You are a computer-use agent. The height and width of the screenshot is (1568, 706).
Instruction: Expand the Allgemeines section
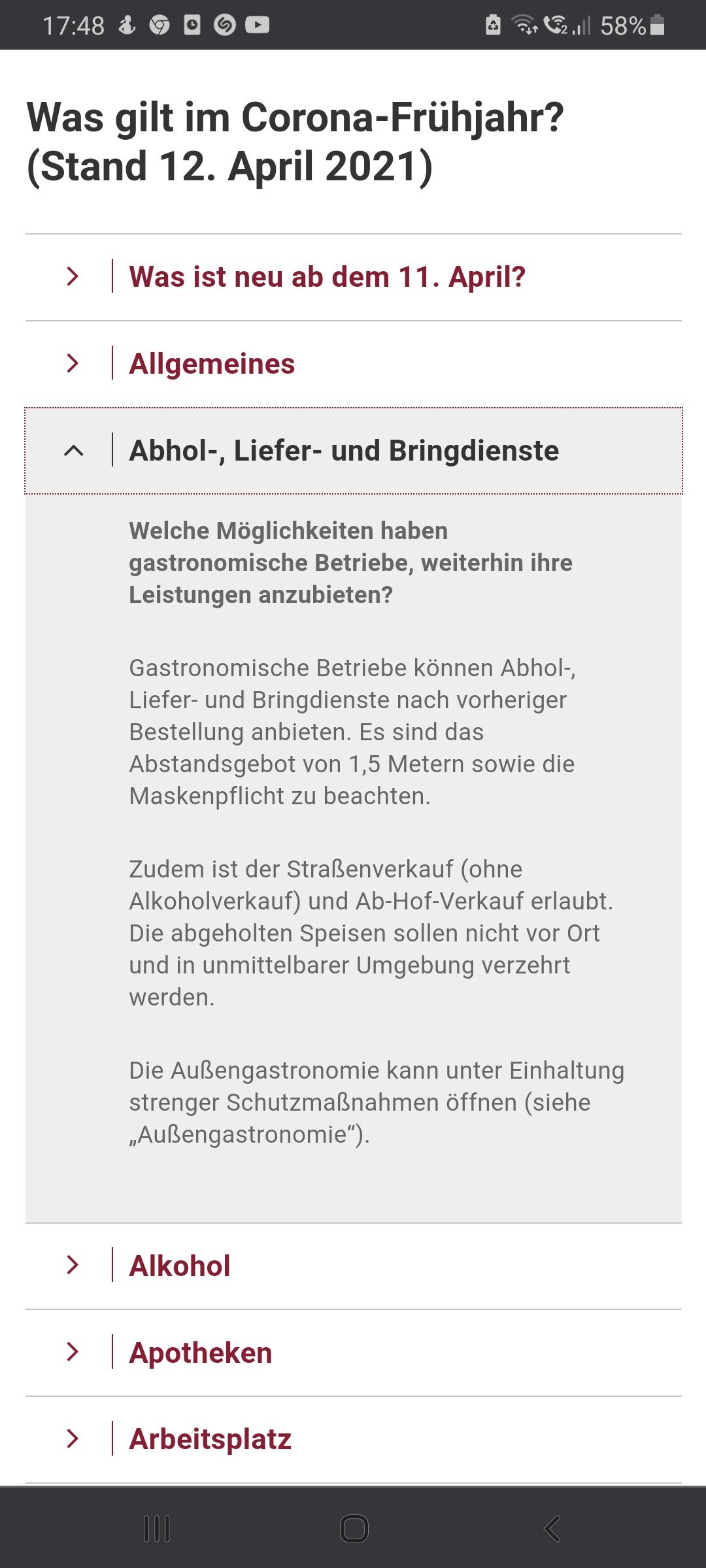(x=353, y=364)
